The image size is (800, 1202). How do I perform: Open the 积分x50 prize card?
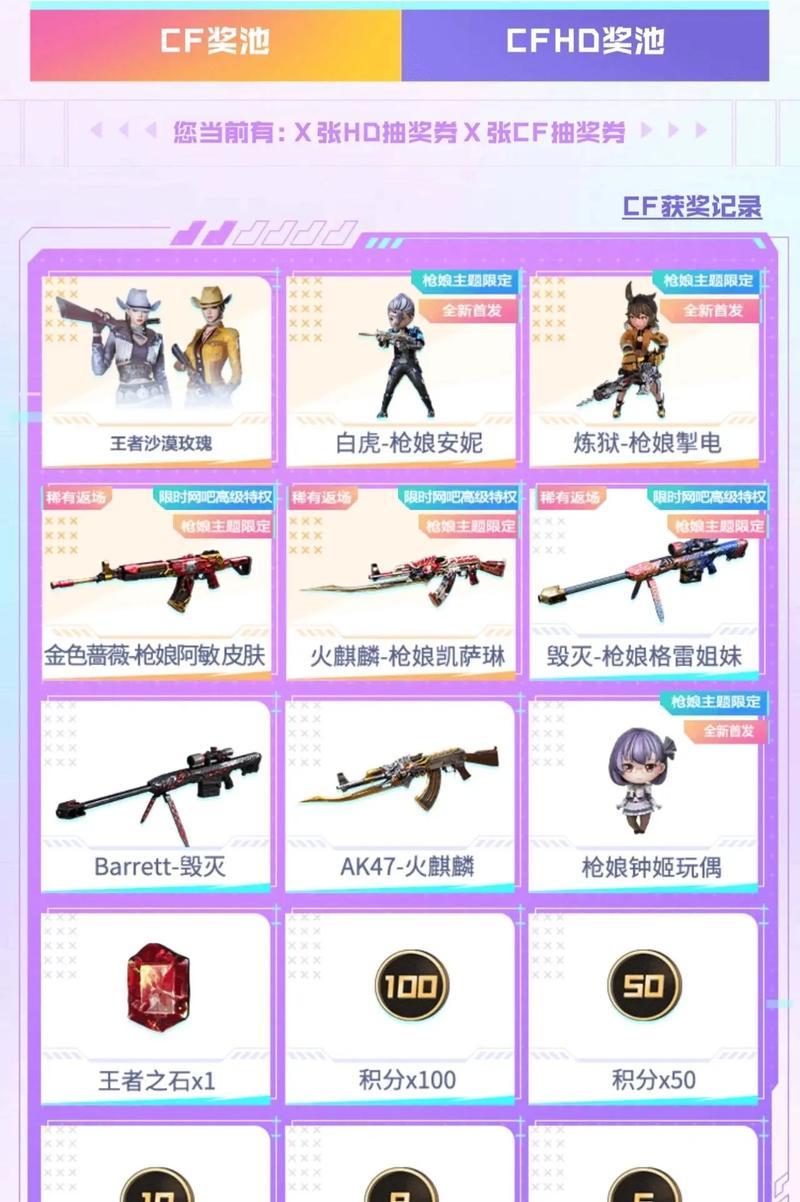pyautogui.click(x=645, y=1007)
